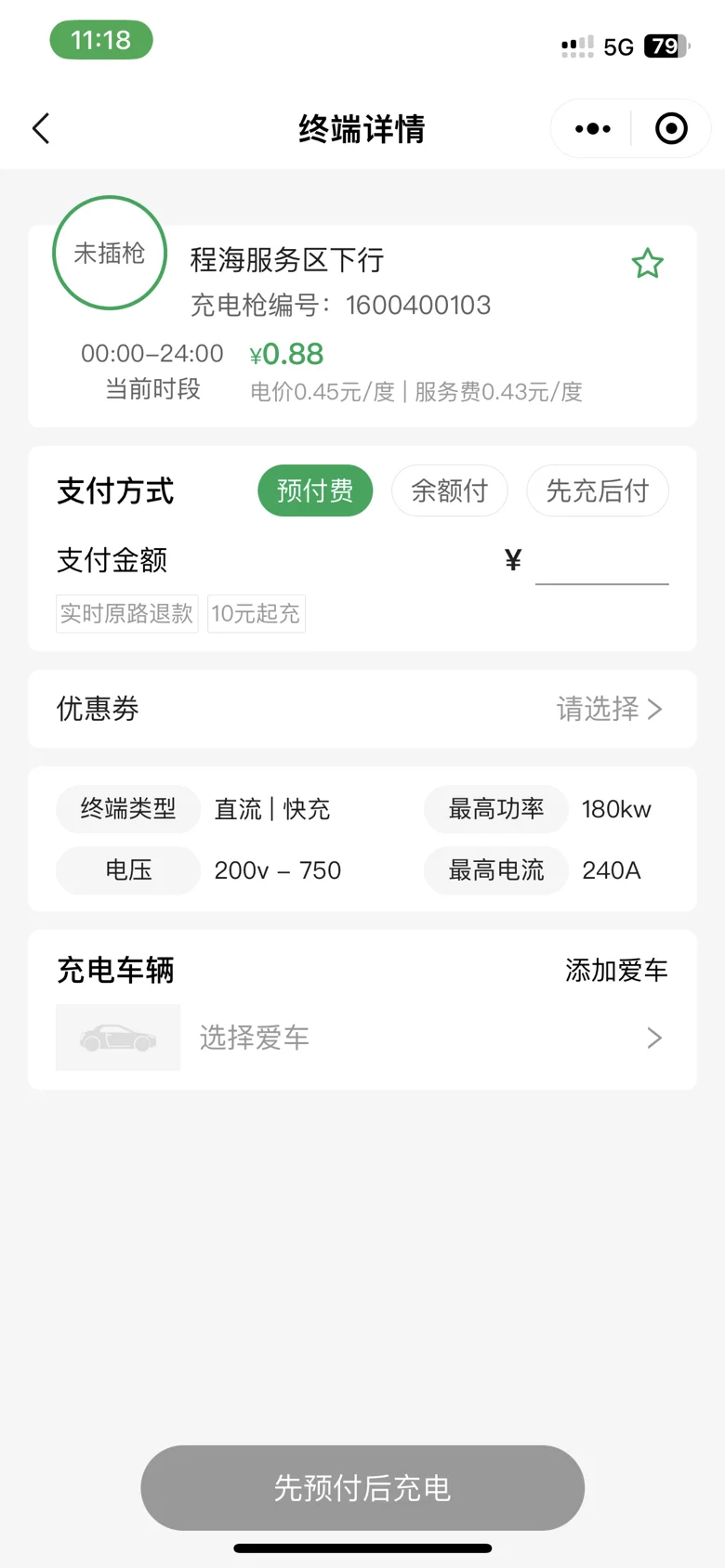Favorite the station with the star icon
725x1568 pixels.
(x=648, y=264)
